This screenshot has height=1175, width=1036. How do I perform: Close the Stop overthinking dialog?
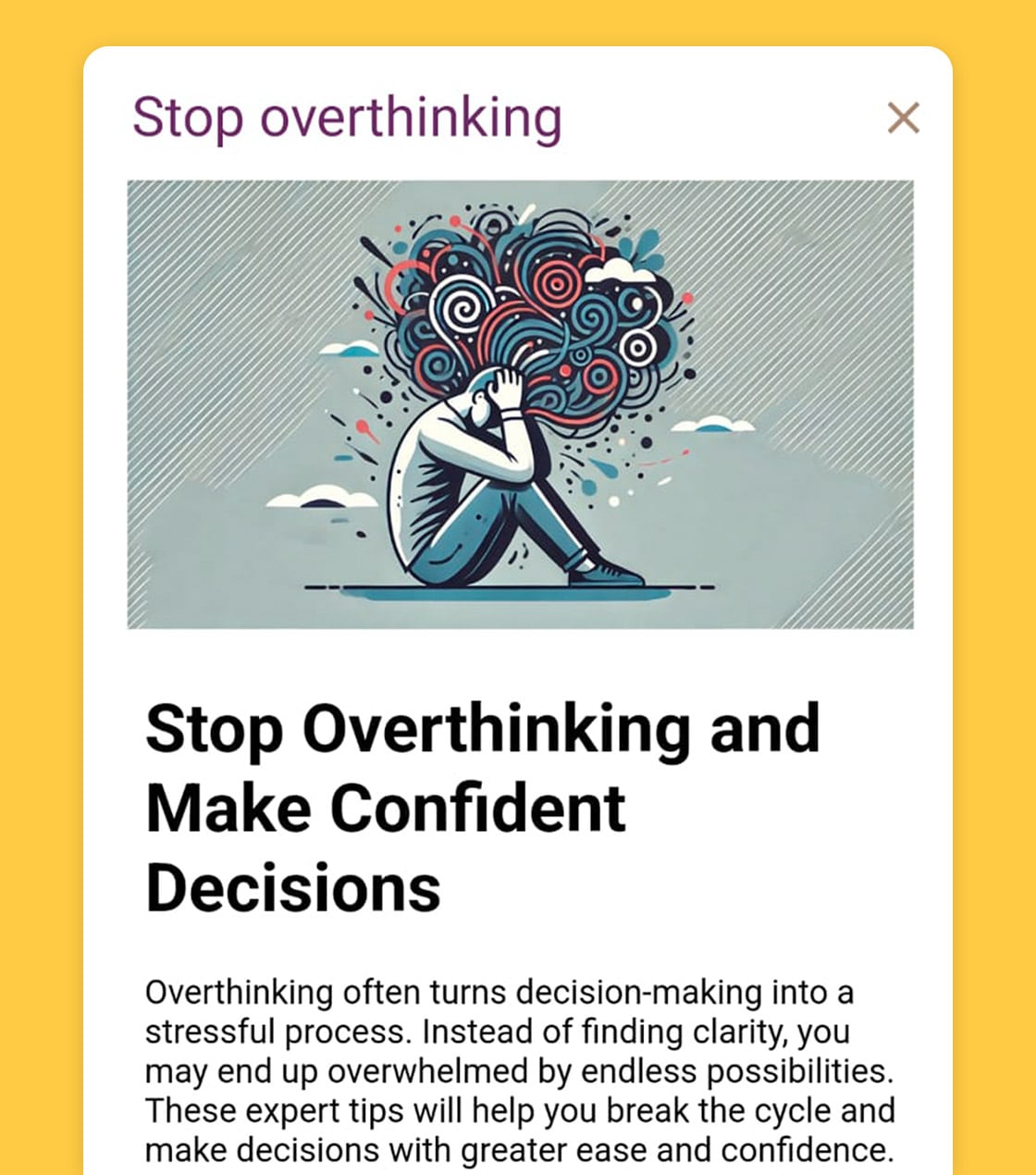click(903, 118)
